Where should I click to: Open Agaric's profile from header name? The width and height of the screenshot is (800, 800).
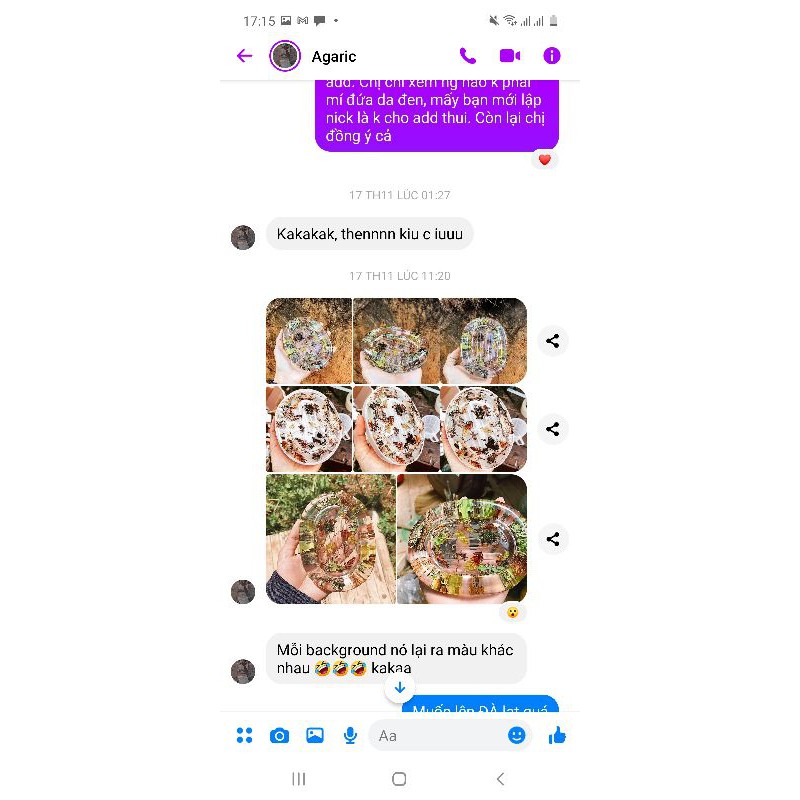click(x=334, y=57)
